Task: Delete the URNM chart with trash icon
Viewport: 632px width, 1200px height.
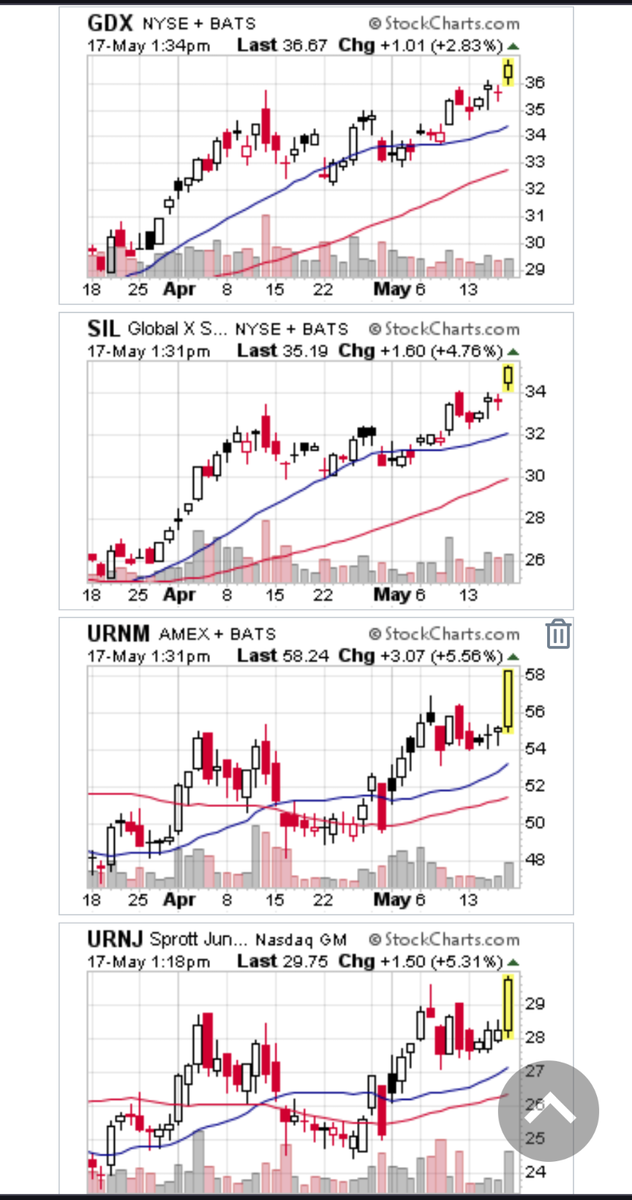Action: (558, 634)
